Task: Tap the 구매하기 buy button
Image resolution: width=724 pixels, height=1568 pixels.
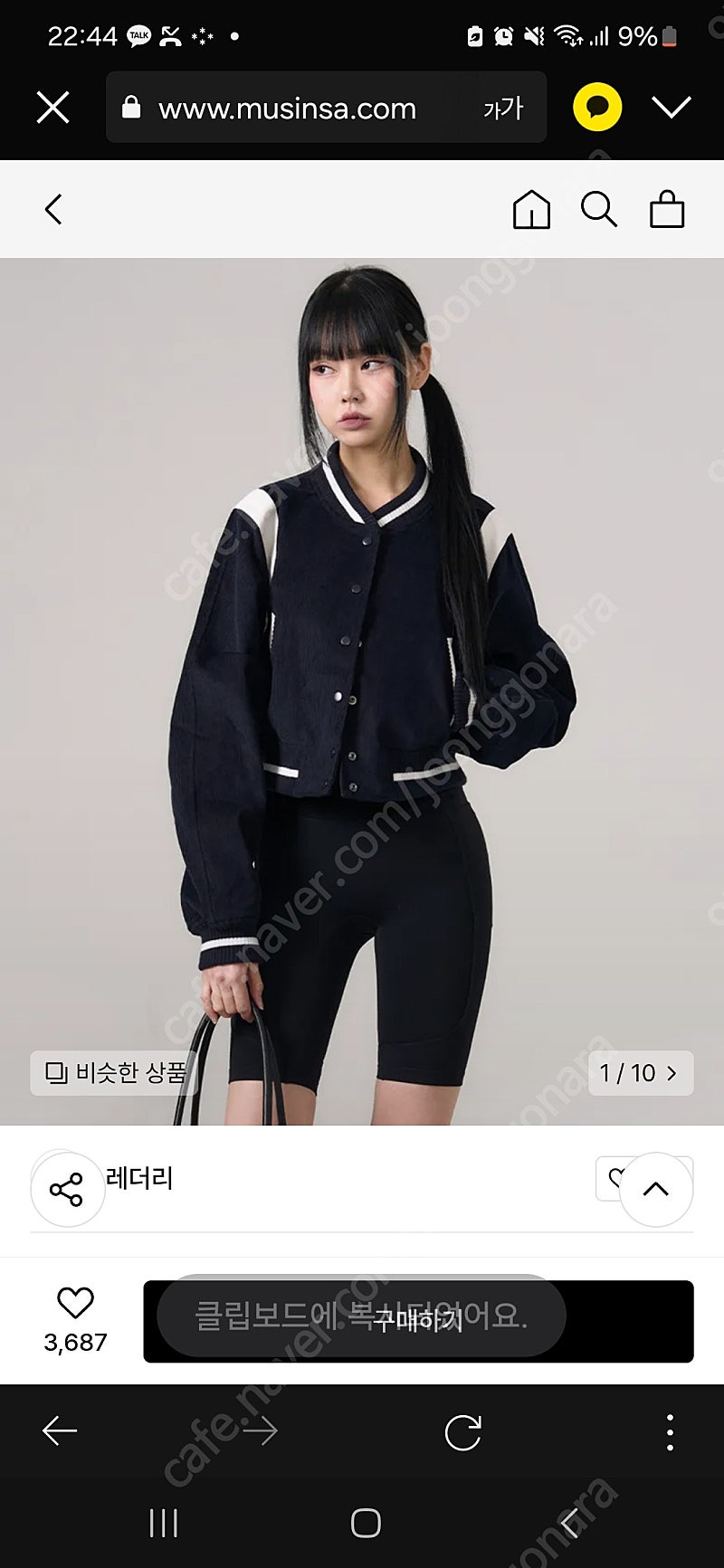Action: click(418, 1321)
